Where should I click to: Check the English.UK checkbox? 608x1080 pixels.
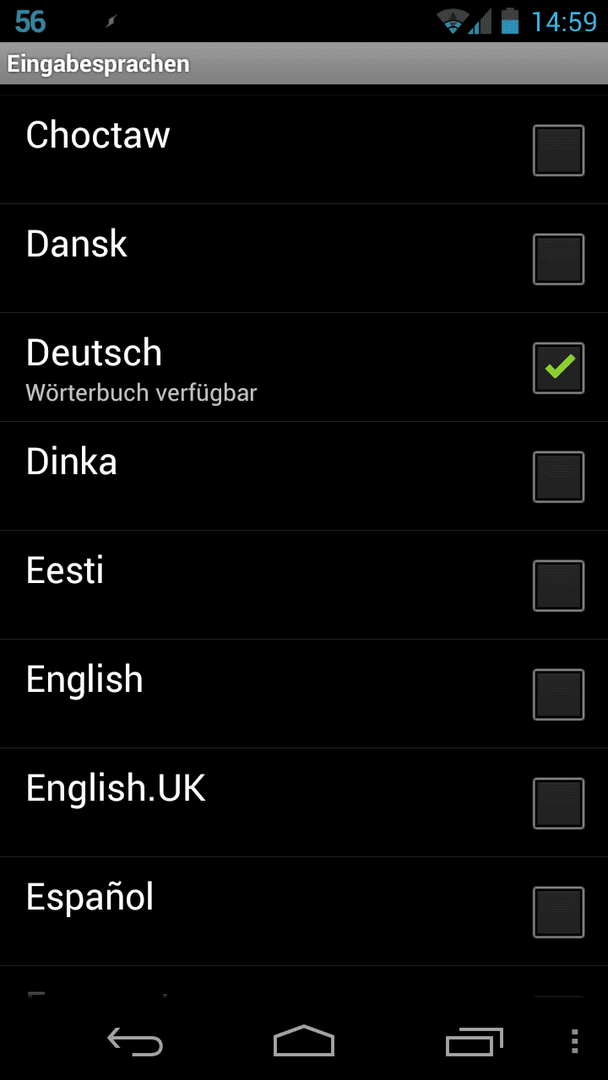tap(558, 803)
